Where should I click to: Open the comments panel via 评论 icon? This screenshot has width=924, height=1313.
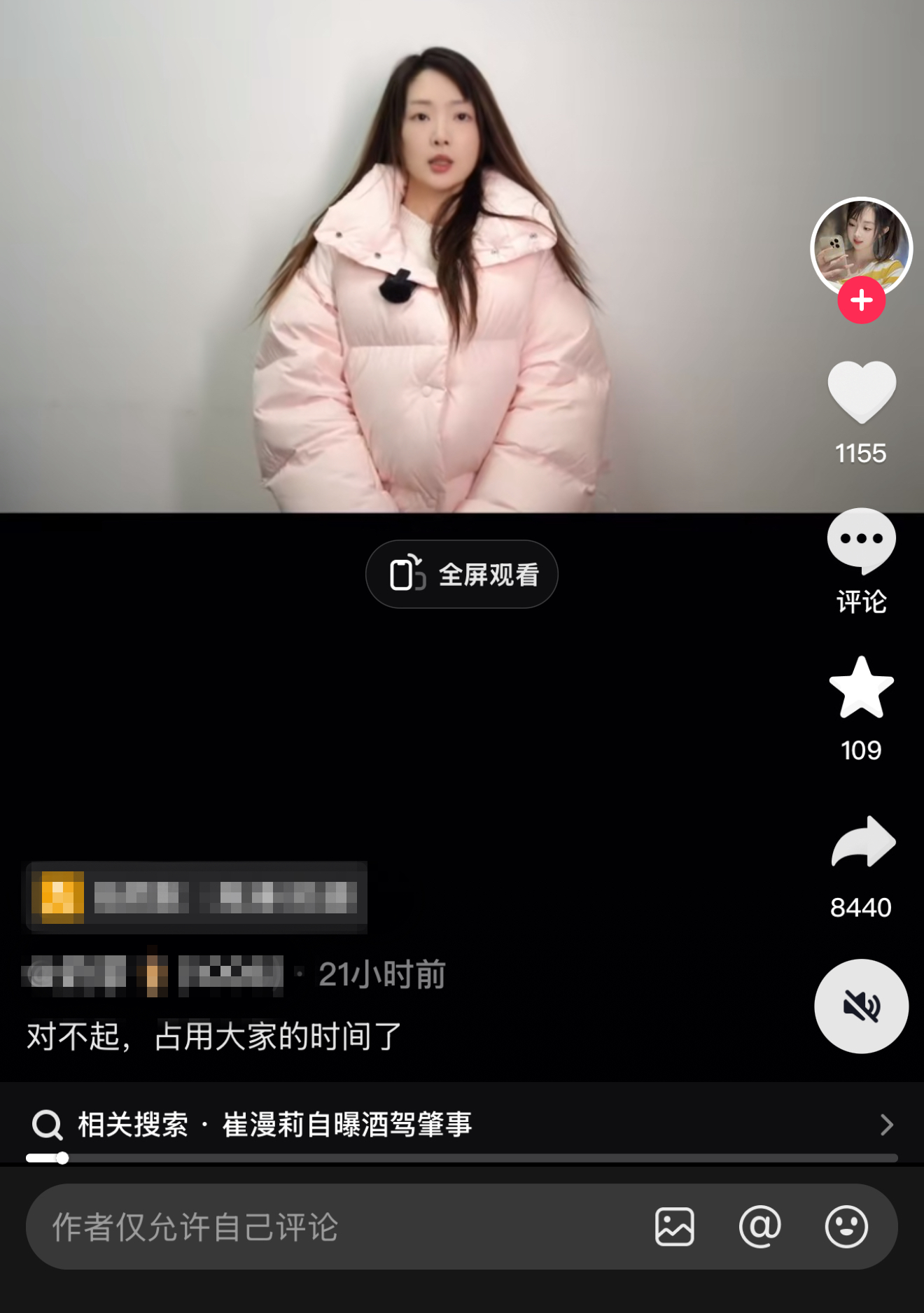pos(862,539)
